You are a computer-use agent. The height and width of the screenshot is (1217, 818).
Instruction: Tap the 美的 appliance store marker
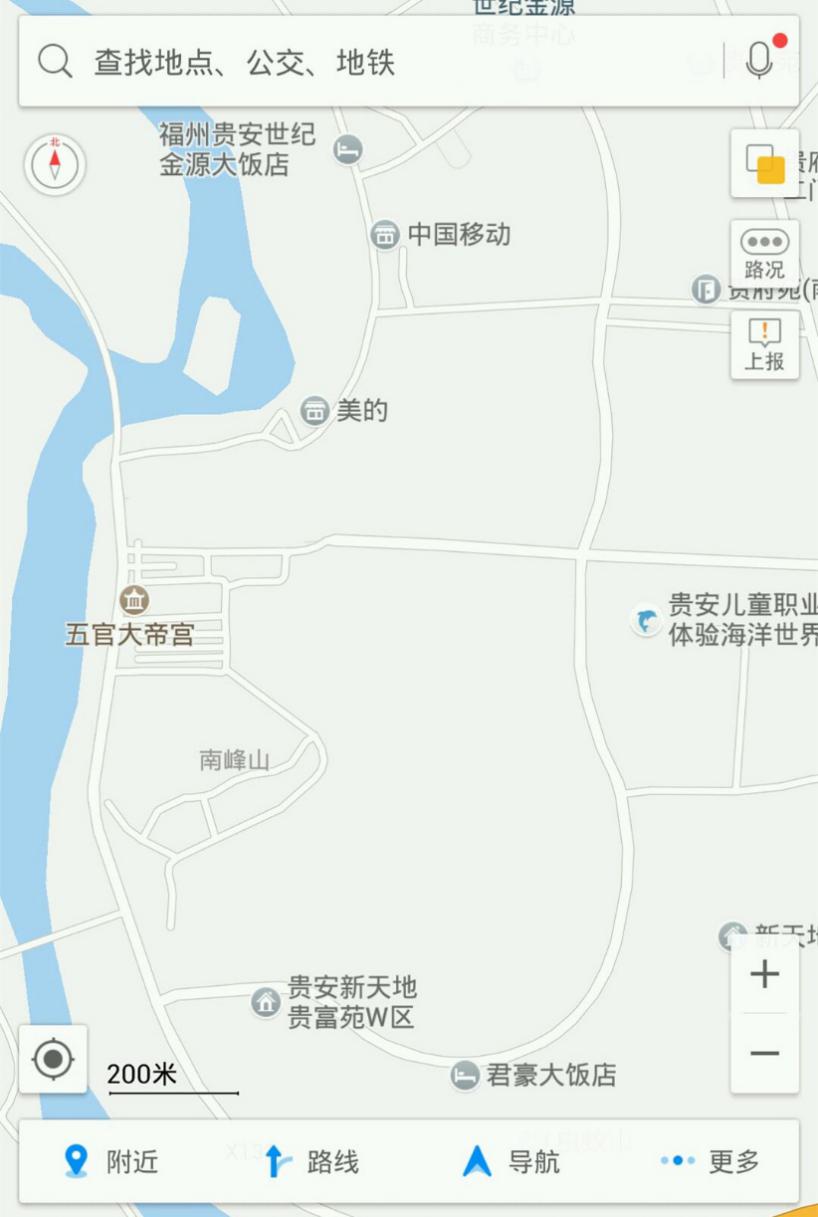point(313,410)
